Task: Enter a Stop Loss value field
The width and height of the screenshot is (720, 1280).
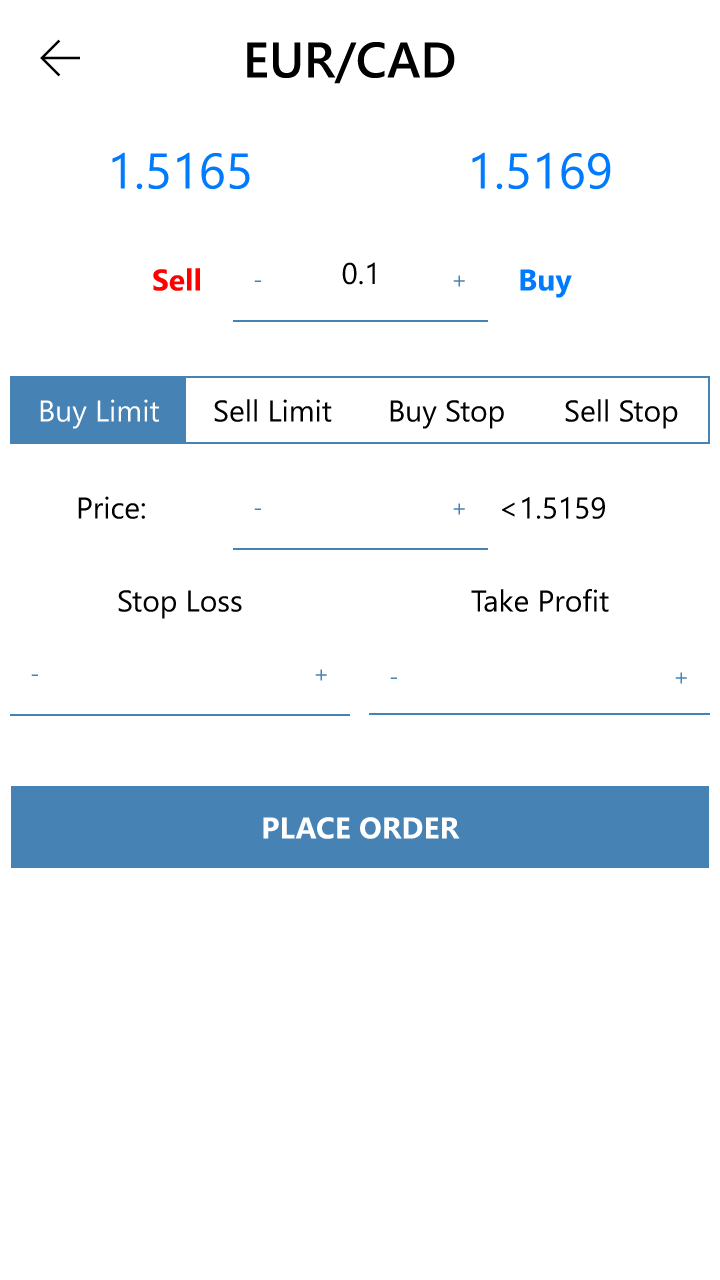Action: tap(180, 678)
